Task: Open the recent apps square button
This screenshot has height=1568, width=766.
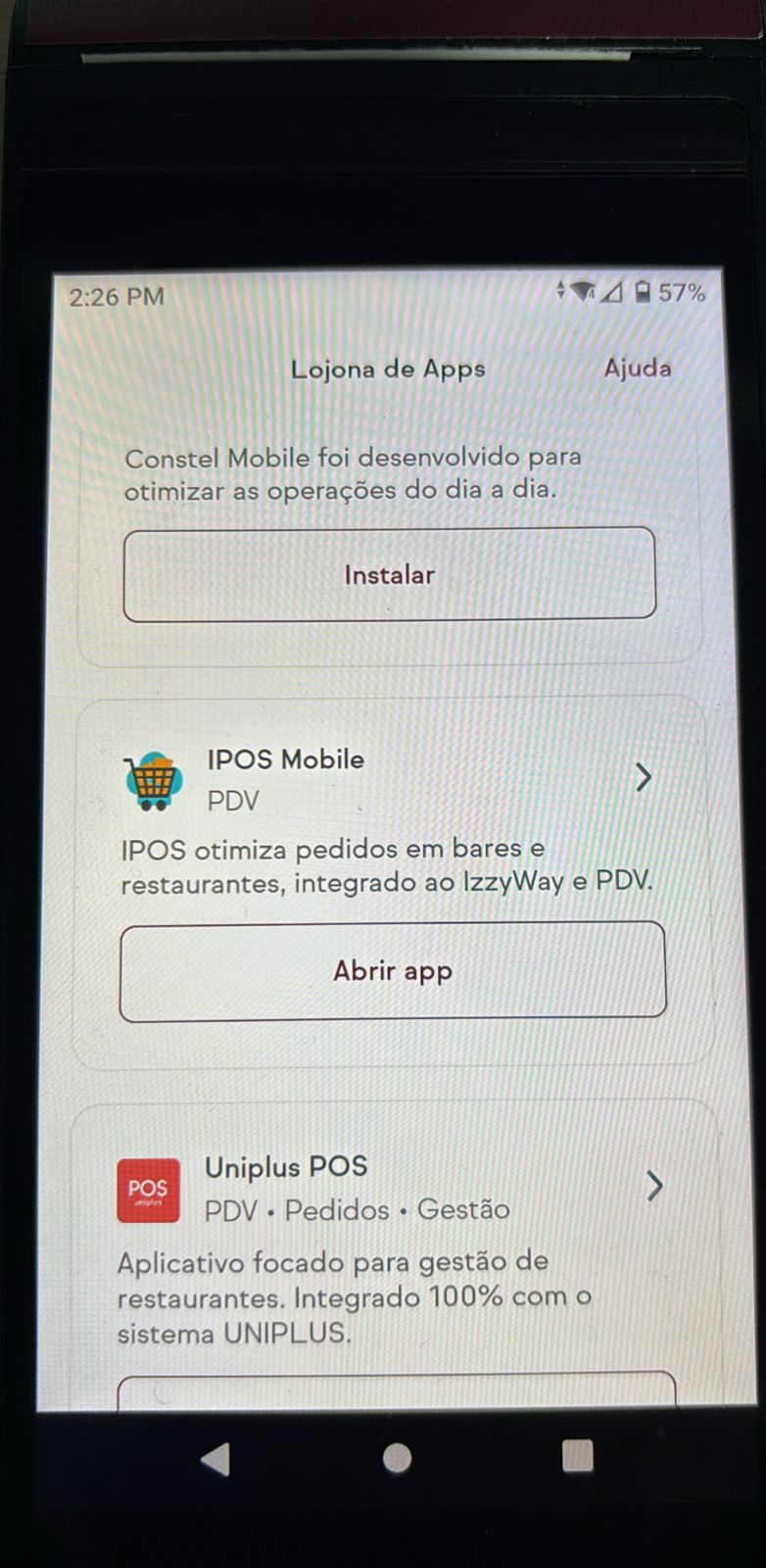Action: coord(578,1456)
